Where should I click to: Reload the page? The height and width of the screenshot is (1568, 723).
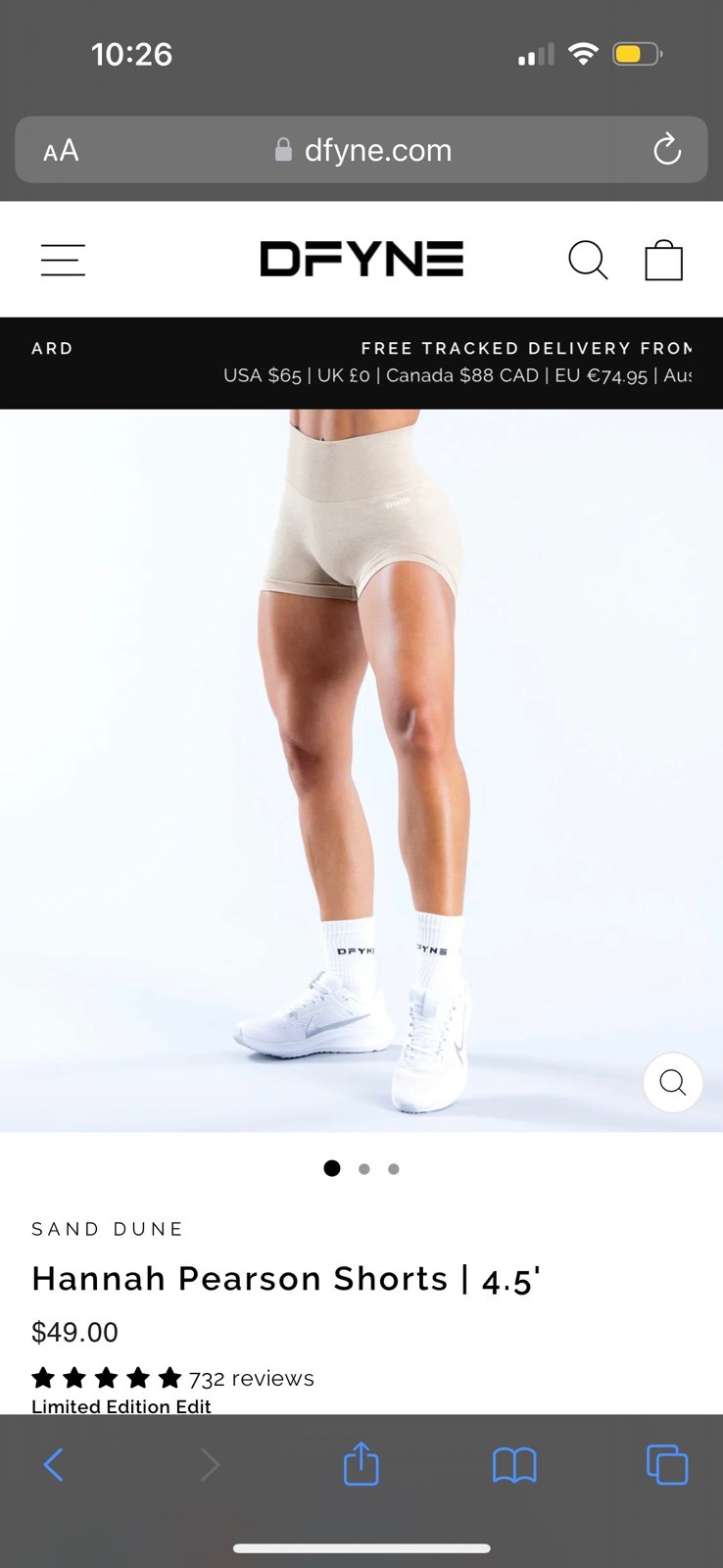(x=667, y=150)
